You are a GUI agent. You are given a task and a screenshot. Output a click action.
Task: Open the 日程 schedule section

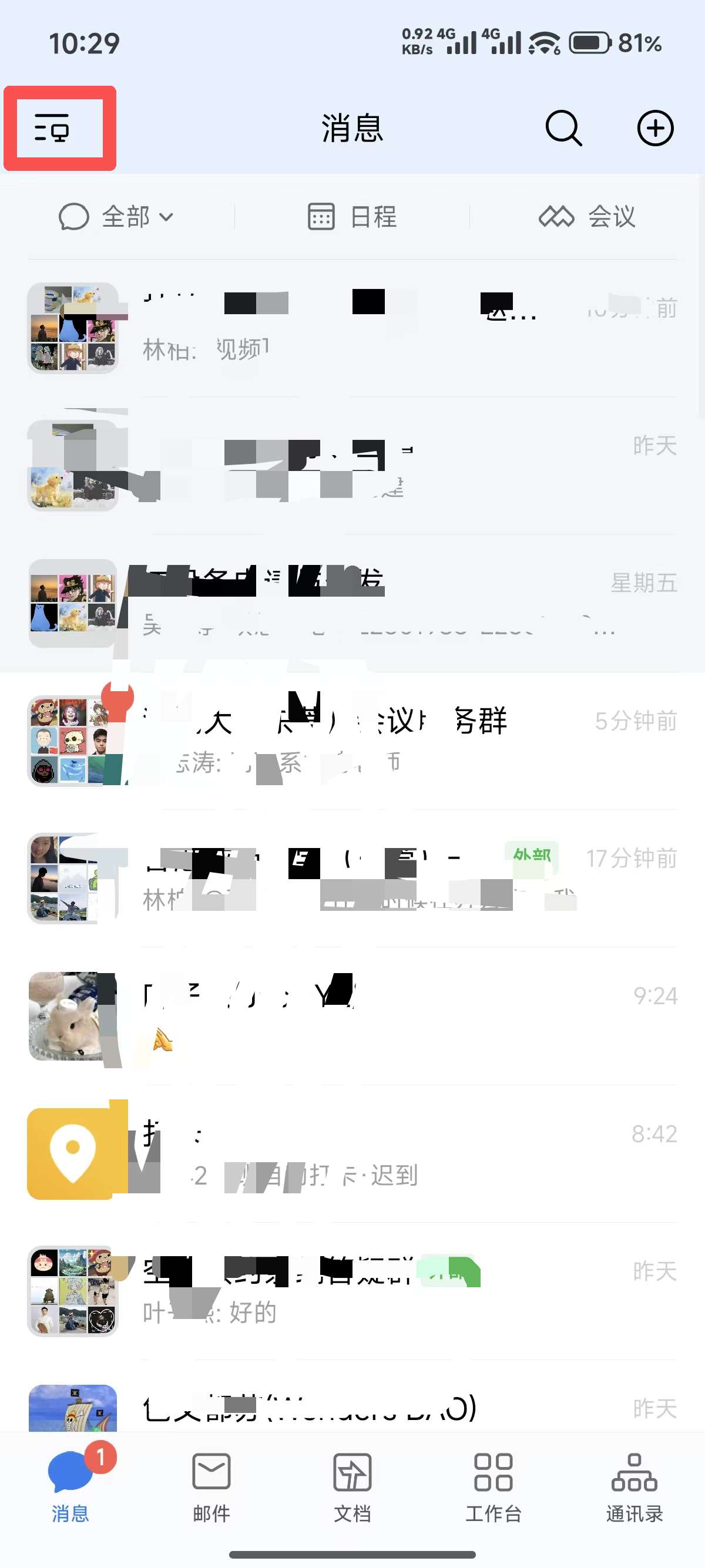coord(352,217)
